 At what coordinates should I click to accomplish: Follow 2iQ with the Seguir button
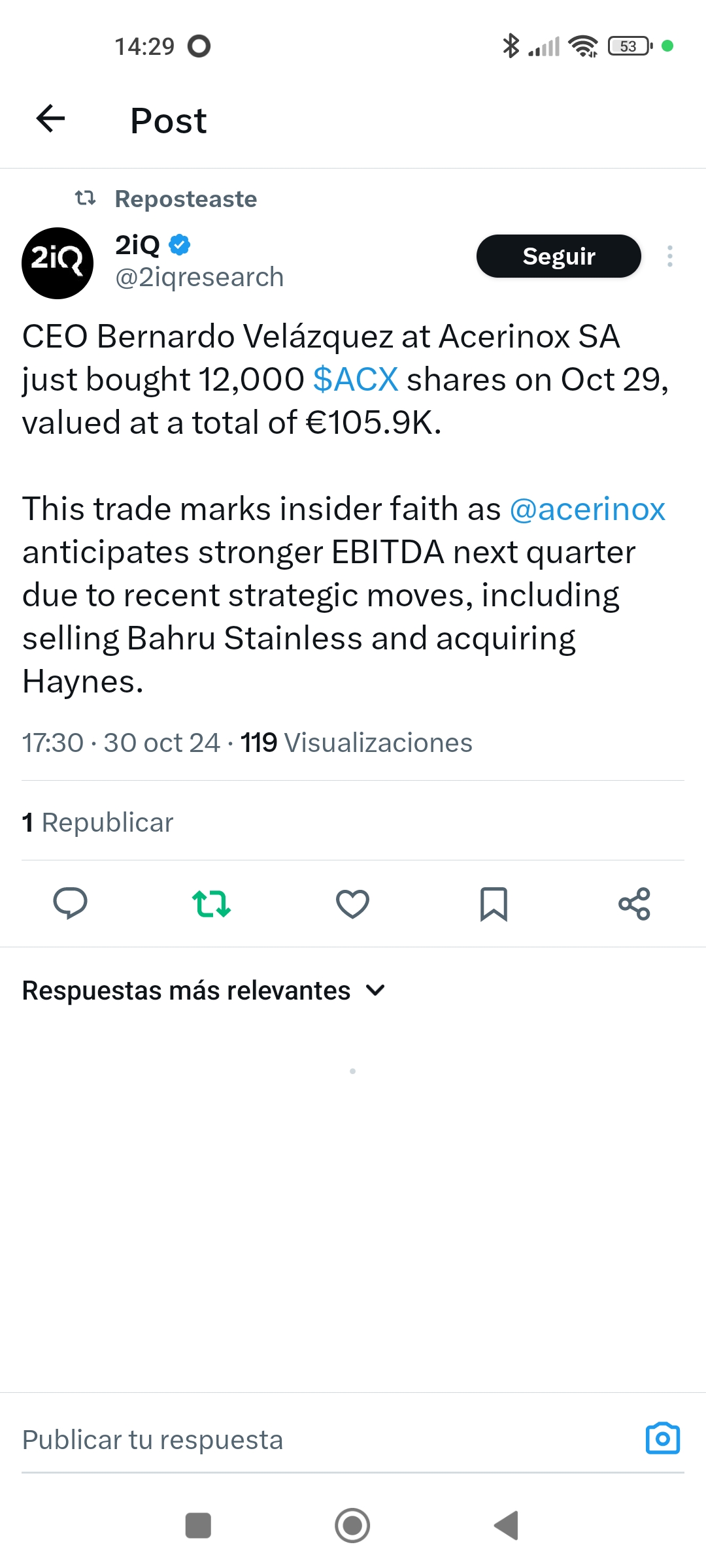[559, 256]
